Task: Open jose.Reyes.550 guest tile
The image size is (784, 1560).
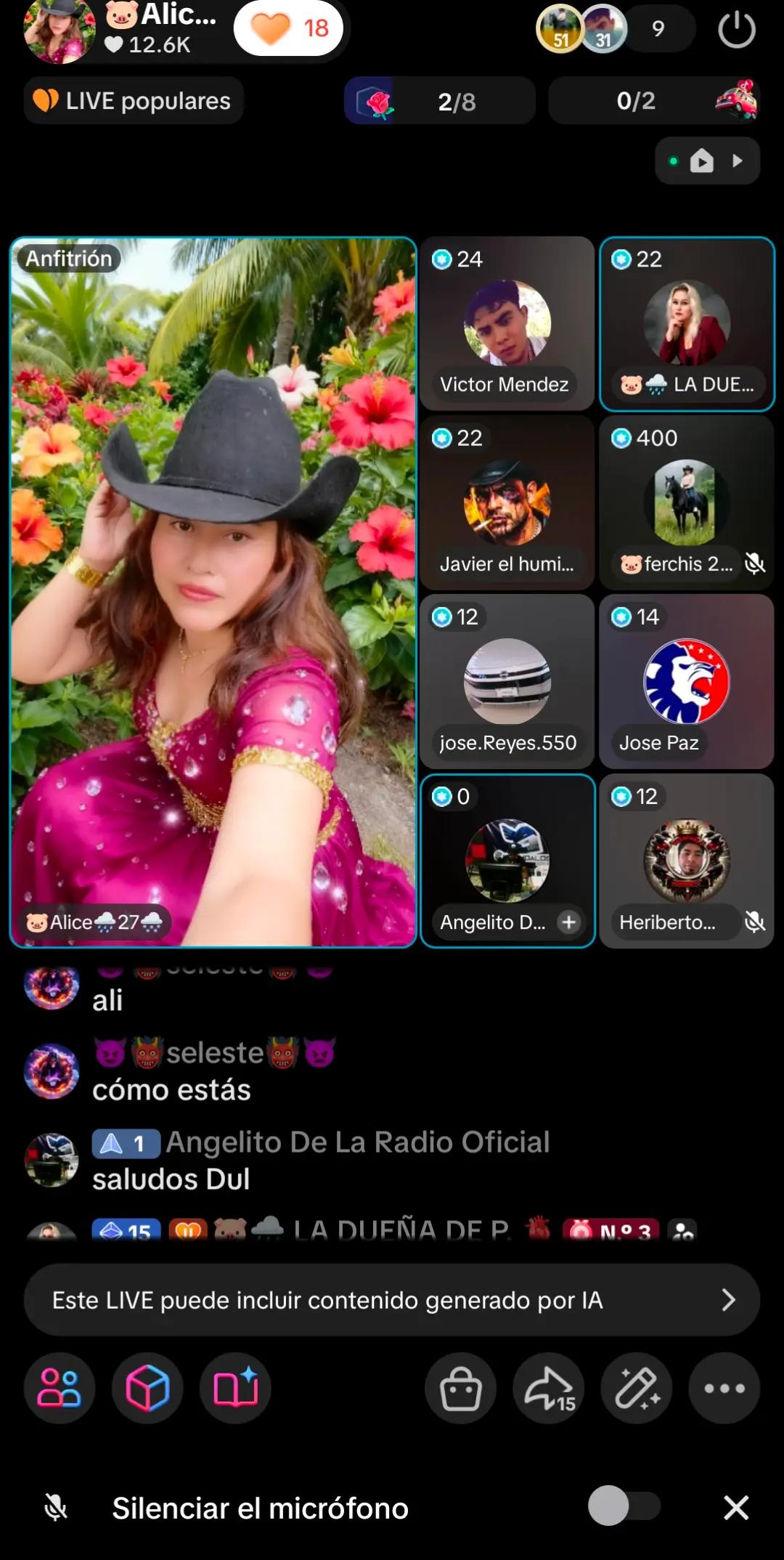Action: tap(507, 681)
